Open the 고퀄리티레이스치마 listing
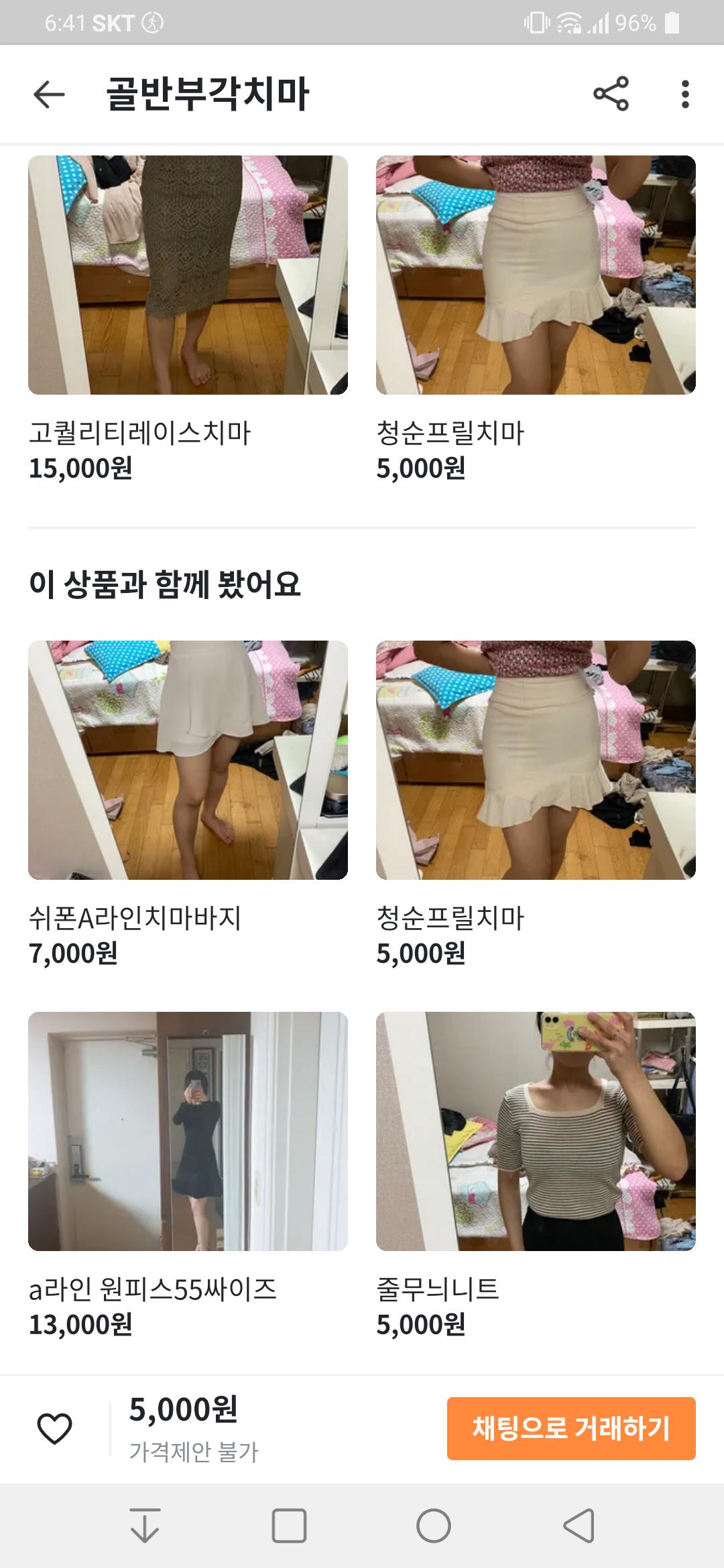 point(188,275)
